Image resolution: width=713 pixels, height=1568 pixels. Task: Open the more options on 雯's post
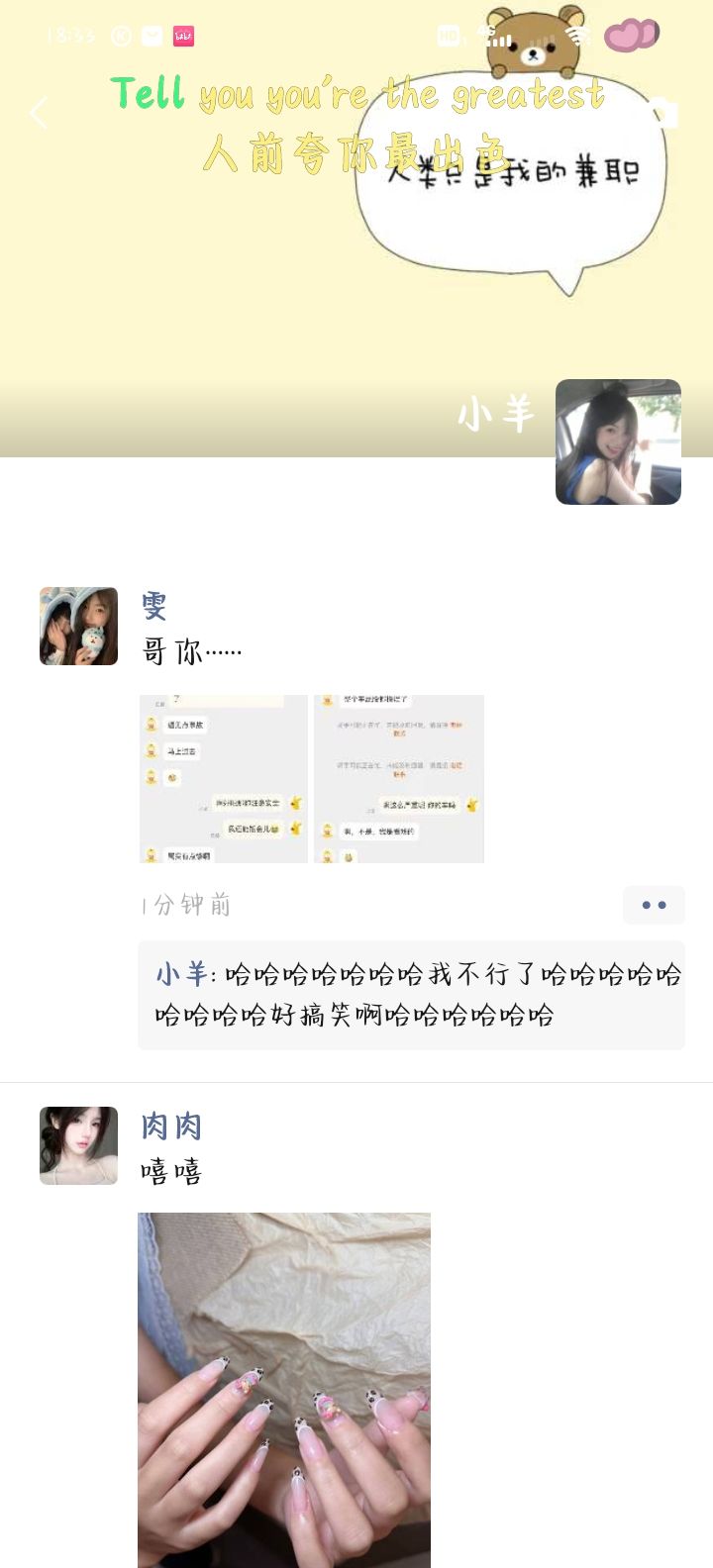coord(655,905)
